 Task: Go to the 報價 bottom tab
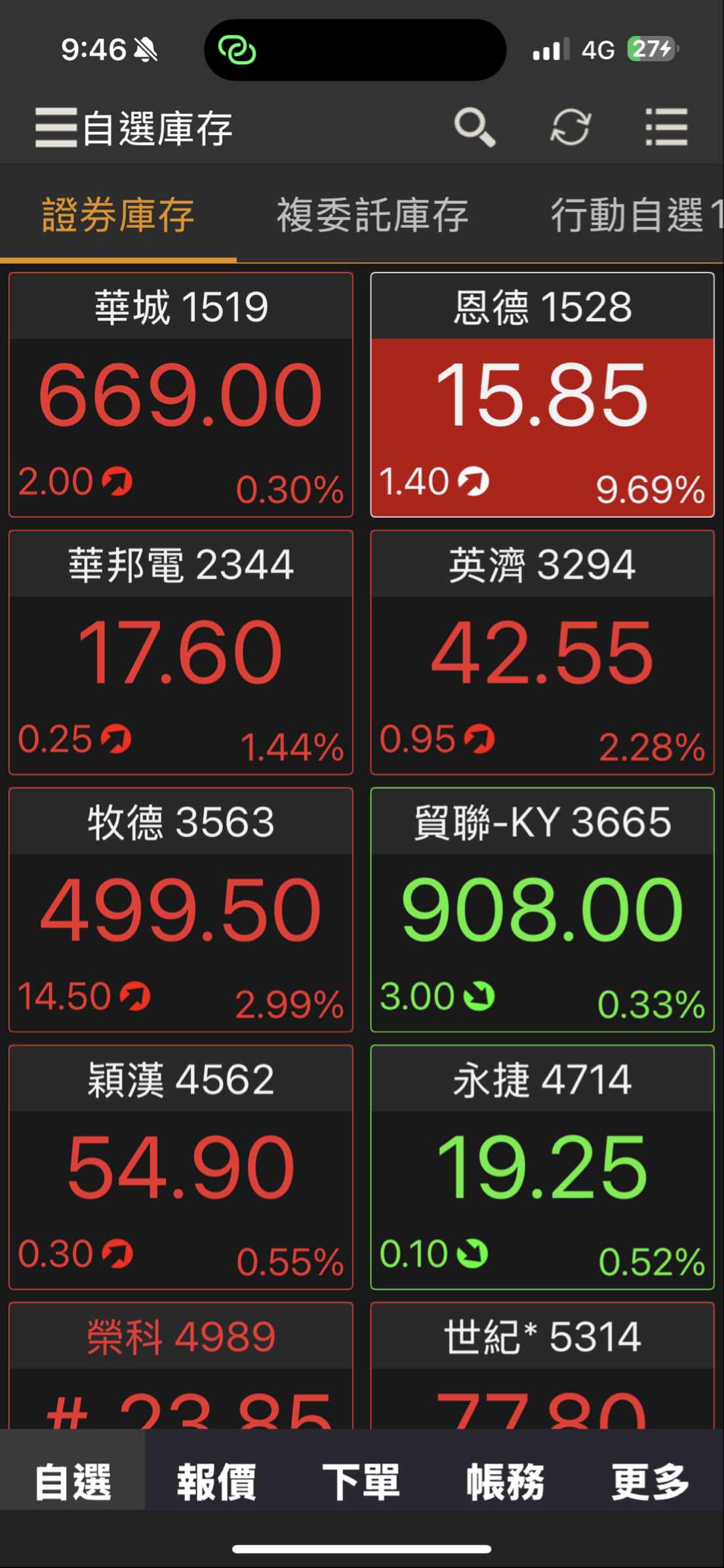[217, 1482]
